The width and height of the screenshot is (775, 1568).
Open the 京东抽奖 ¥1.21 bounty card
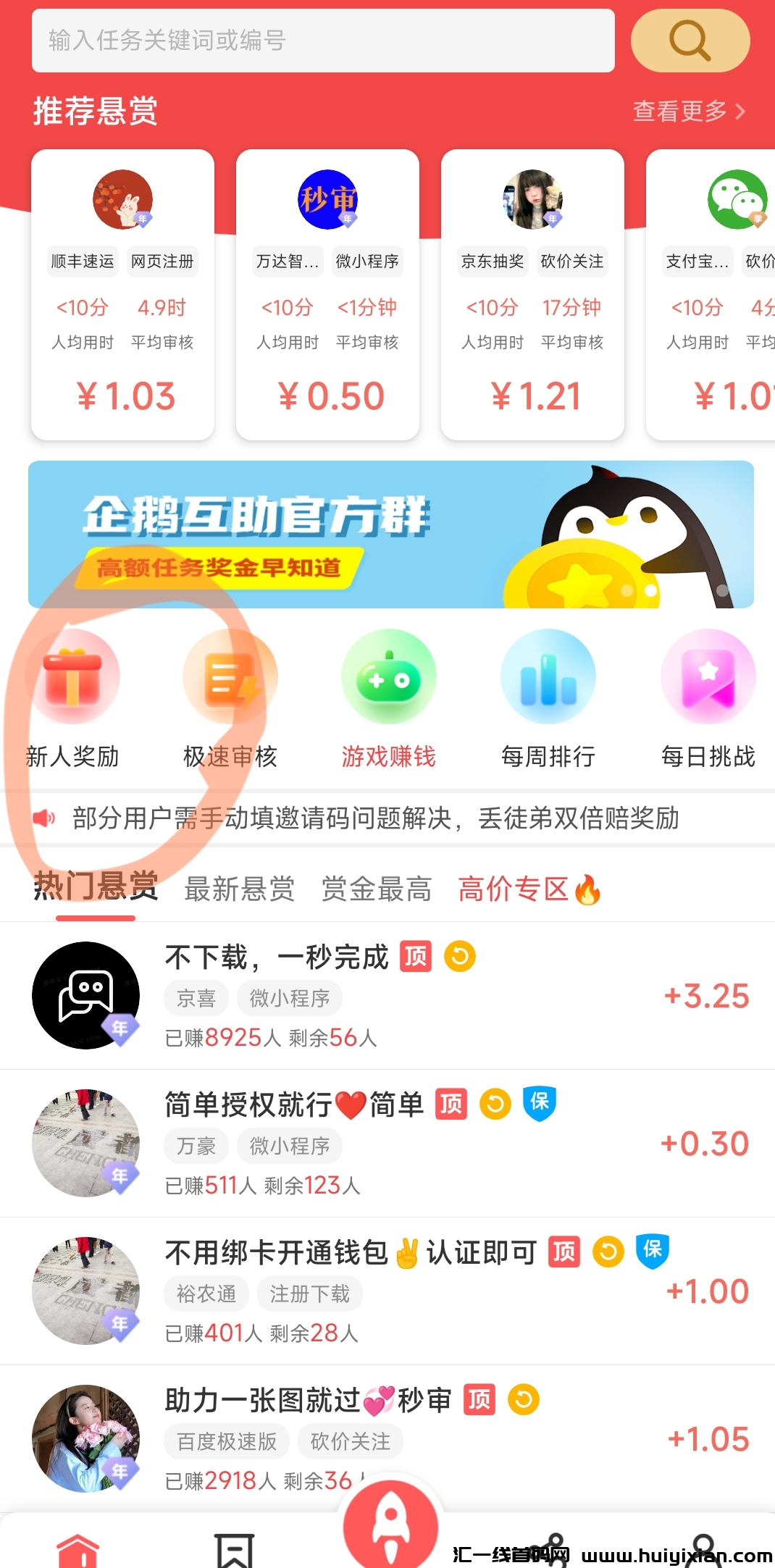[532, 295]
